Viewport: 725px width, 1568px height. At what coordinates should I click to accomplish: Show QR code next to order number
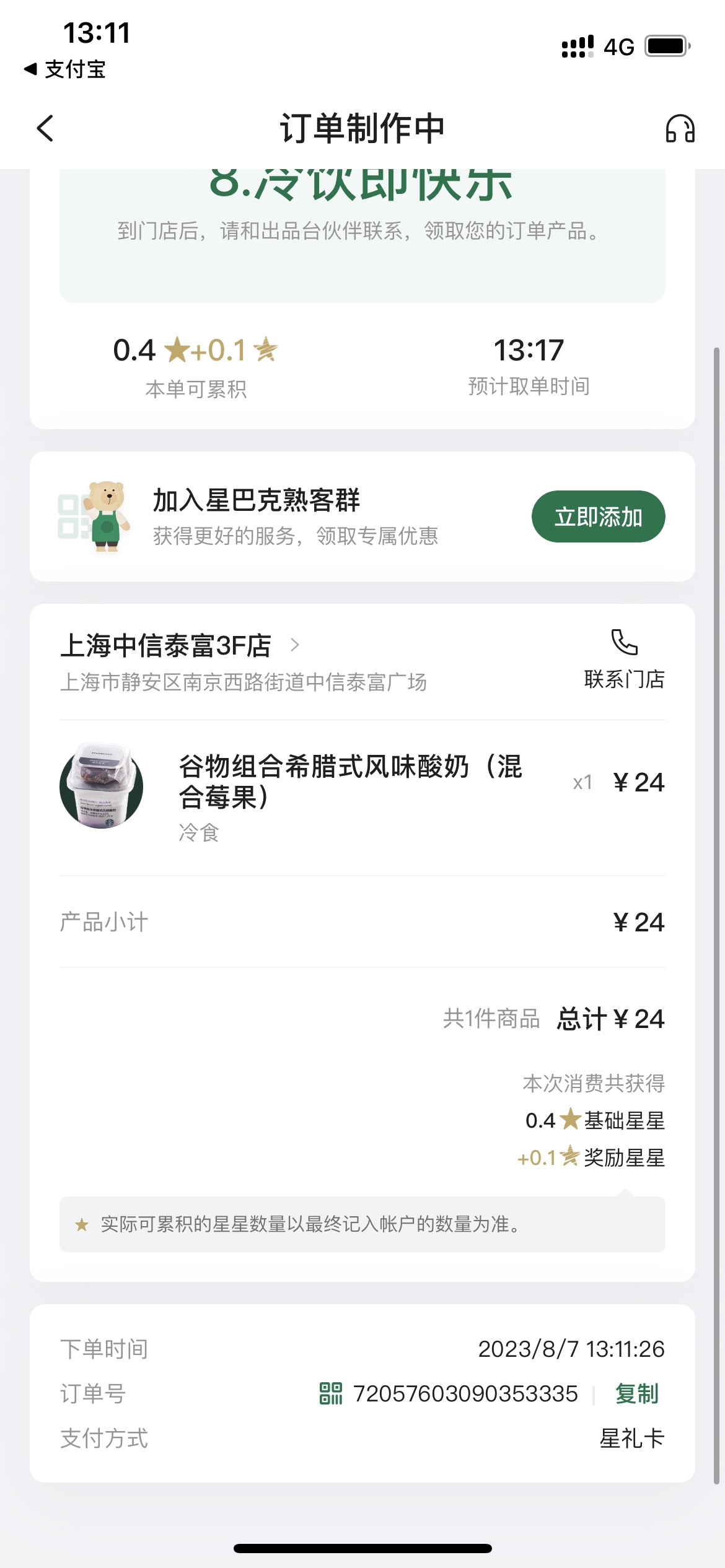point(331,1393)
